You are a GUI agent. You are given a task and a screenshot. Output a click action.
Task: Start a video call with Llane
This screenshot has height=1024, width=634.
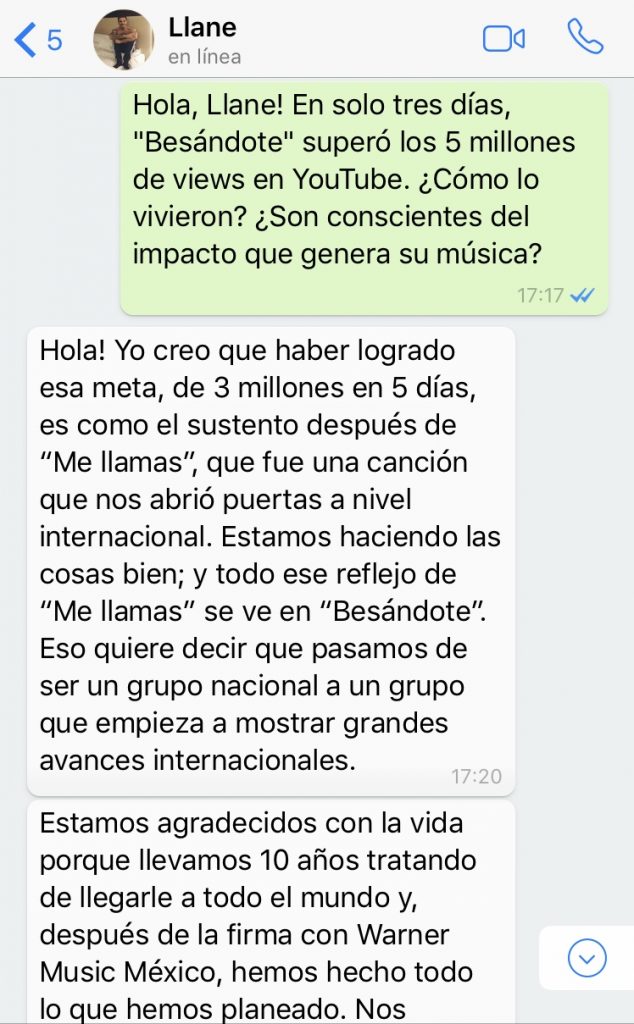pos(503,39)
